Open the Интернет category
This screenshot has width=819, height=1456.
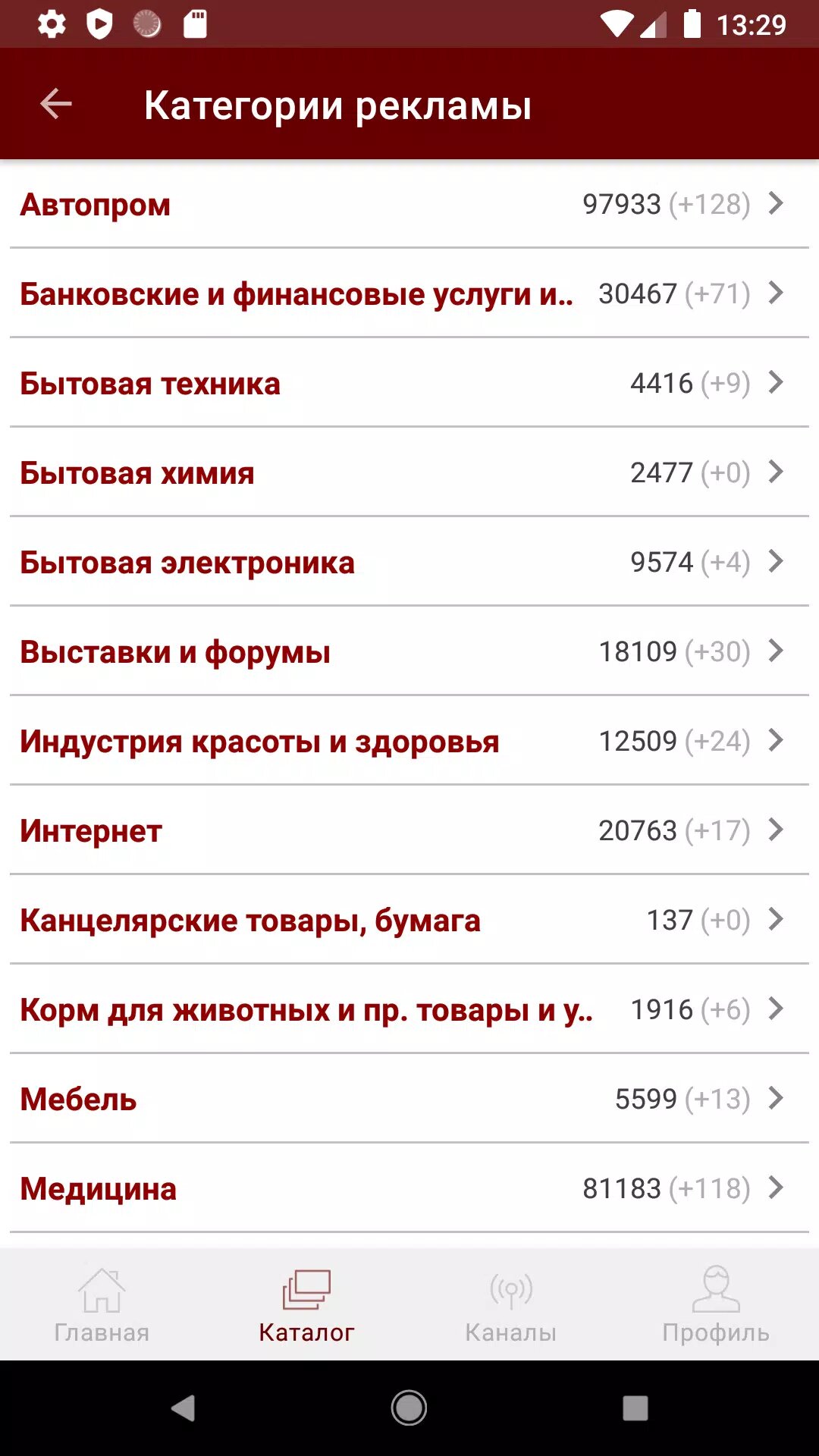(409, 830)
